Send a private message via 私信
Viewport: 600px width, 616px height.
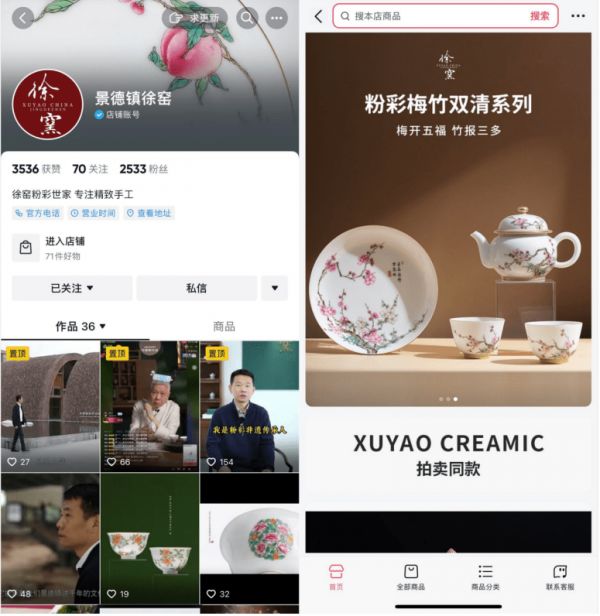pyautogui.click(x=196, y=288)
